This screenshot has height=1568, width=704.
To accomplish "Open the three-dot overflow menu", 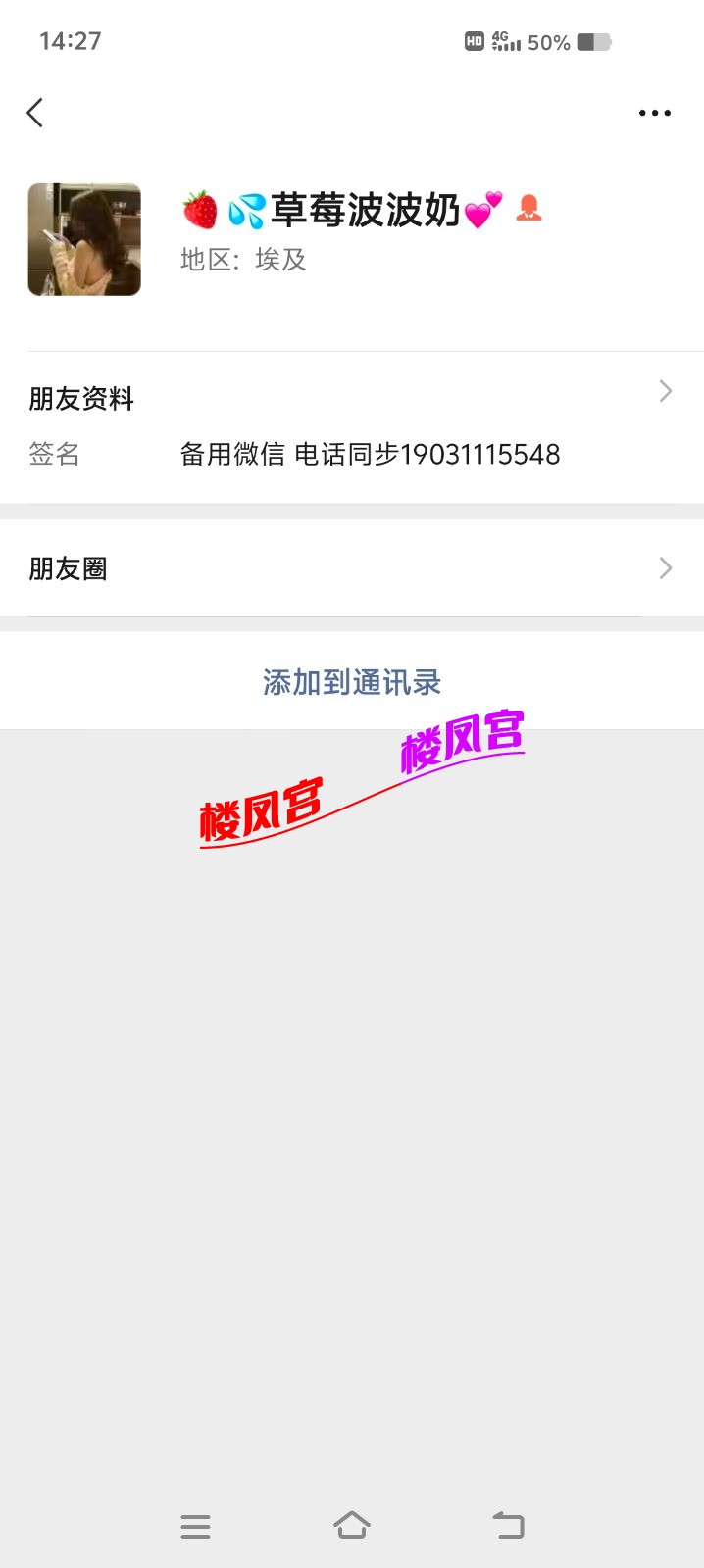I will pyautogui.click(x=654, y=113).
